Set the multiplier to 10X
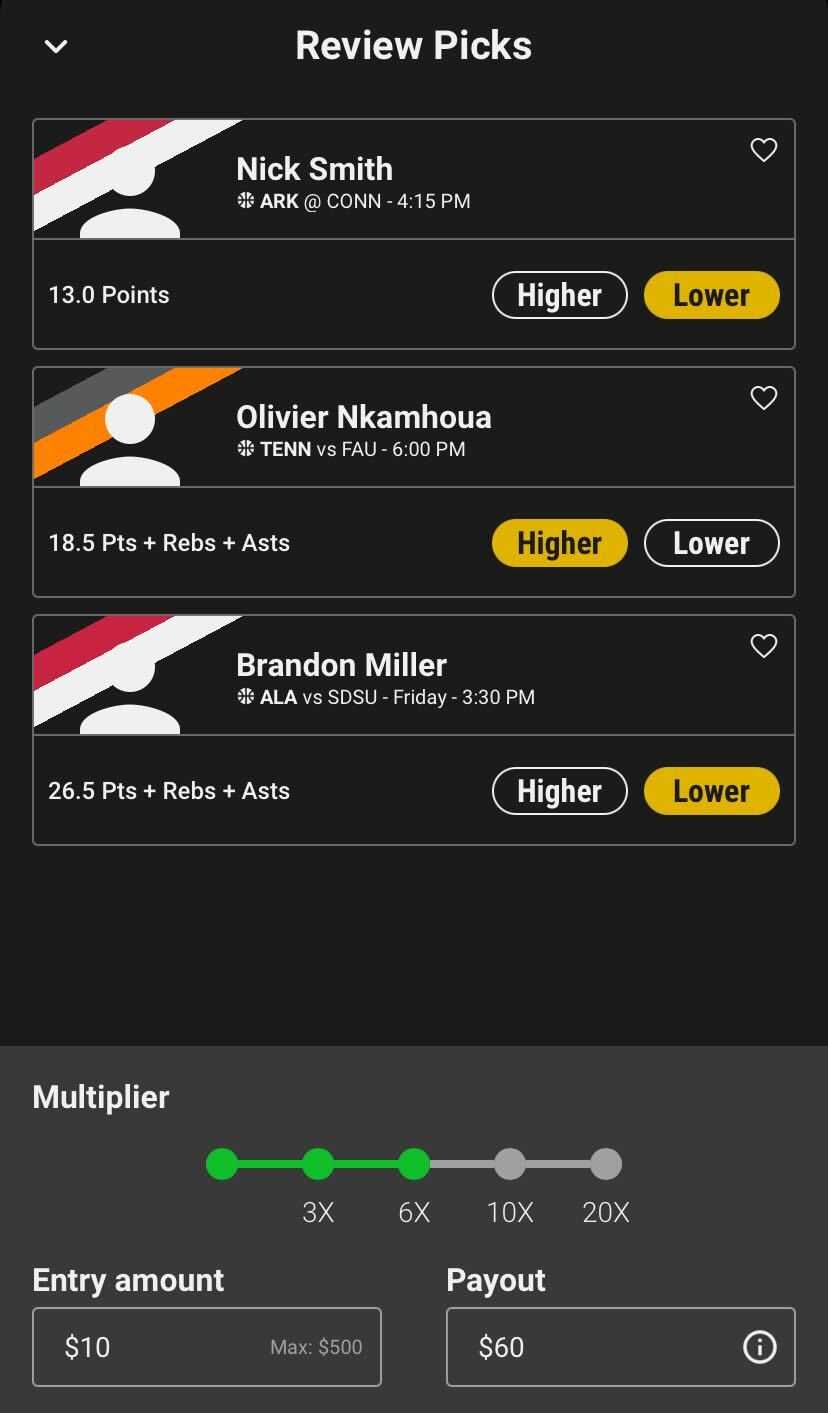This screenshot has width=828, height=1413. click(x=510, y=1164)
